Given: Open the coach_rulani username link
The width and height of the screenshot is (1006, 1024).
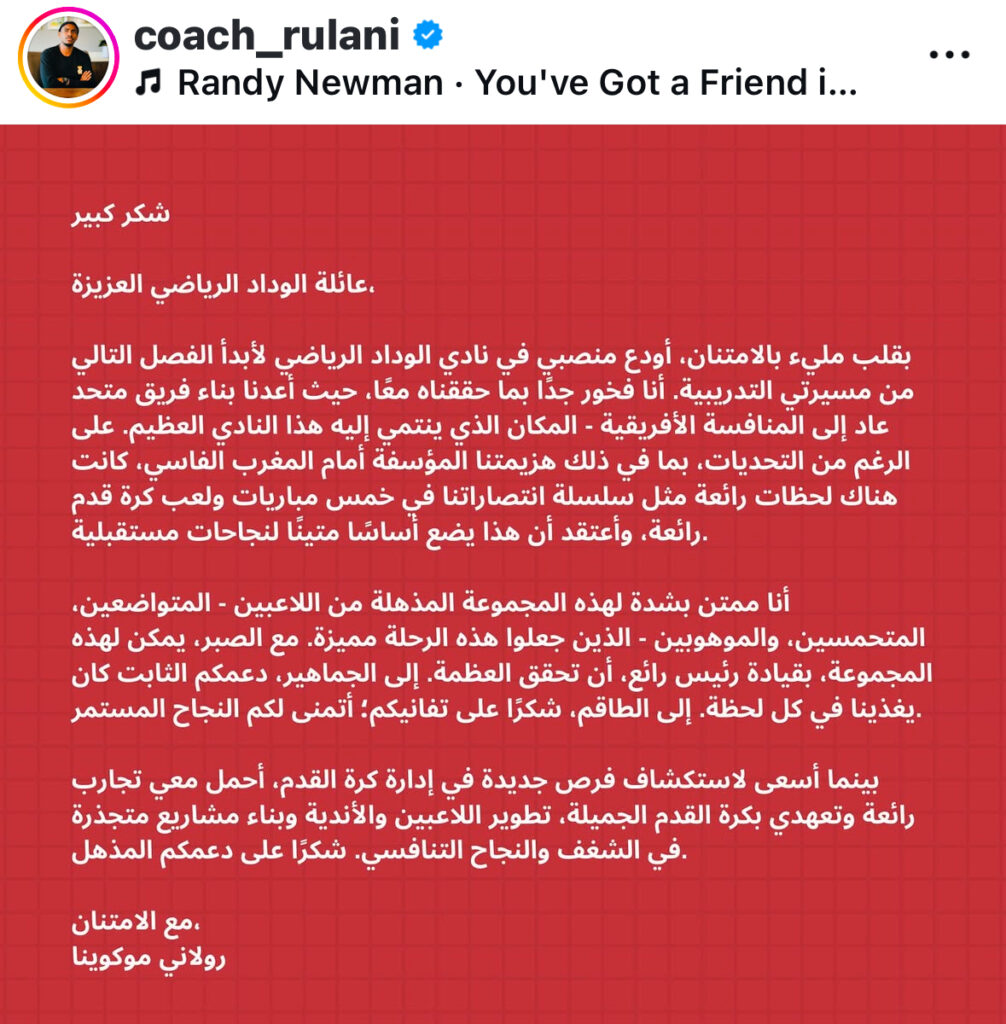Looking at the screenshot, I should tap(266, 36).
